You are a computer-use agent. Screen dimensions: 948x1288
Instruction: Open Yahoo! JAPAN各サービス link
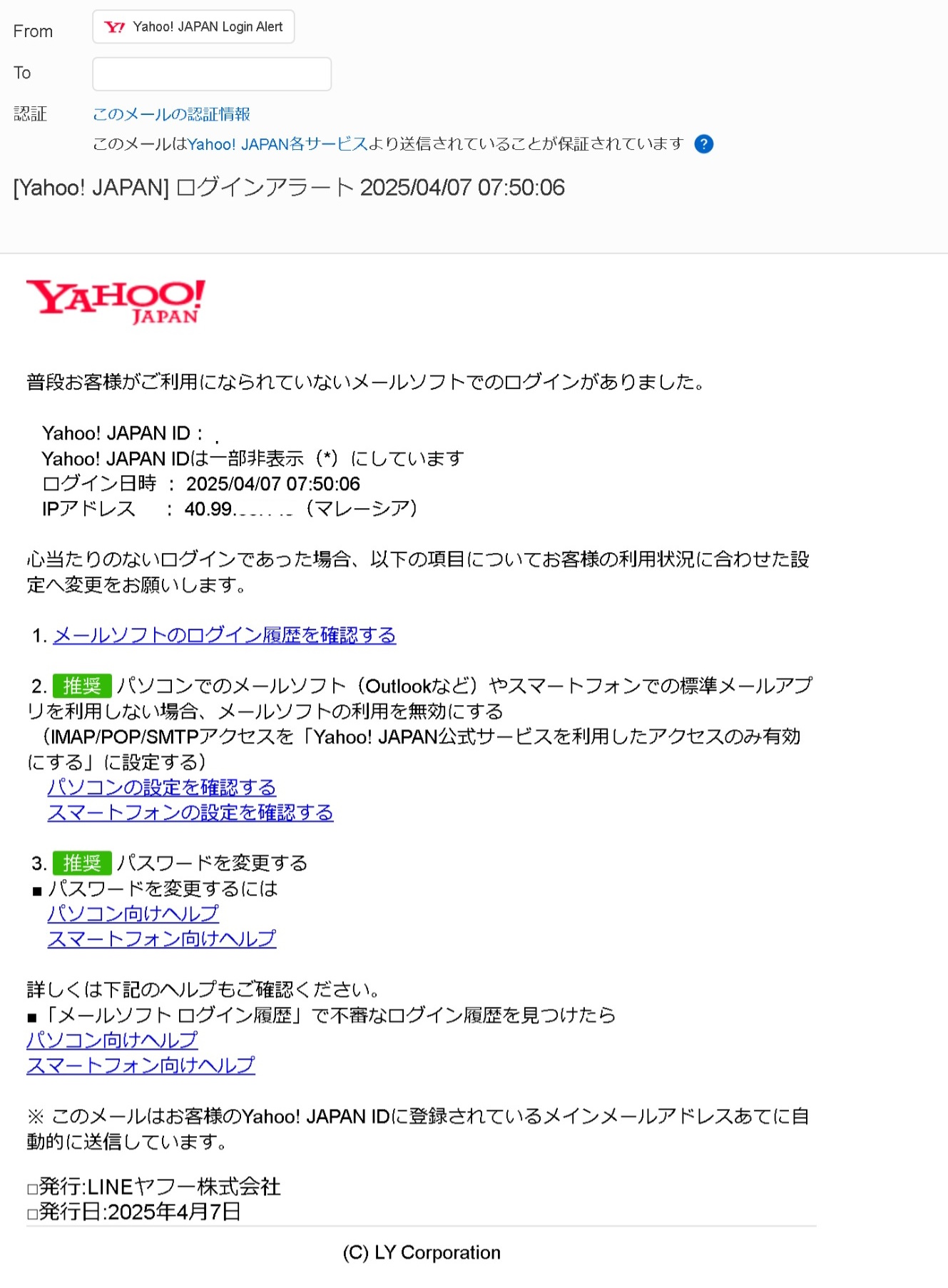tap(277, 144)
